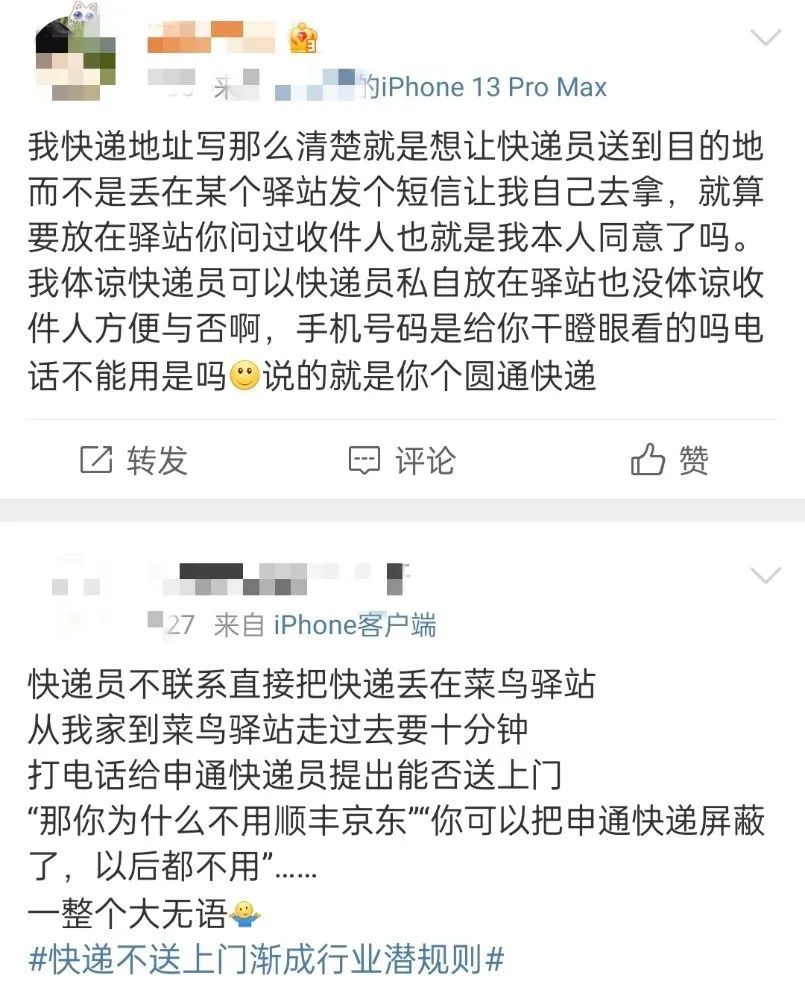The image size is (805, 999).
Task: Like the post about 圆通快递
Action: click(669, 461)
